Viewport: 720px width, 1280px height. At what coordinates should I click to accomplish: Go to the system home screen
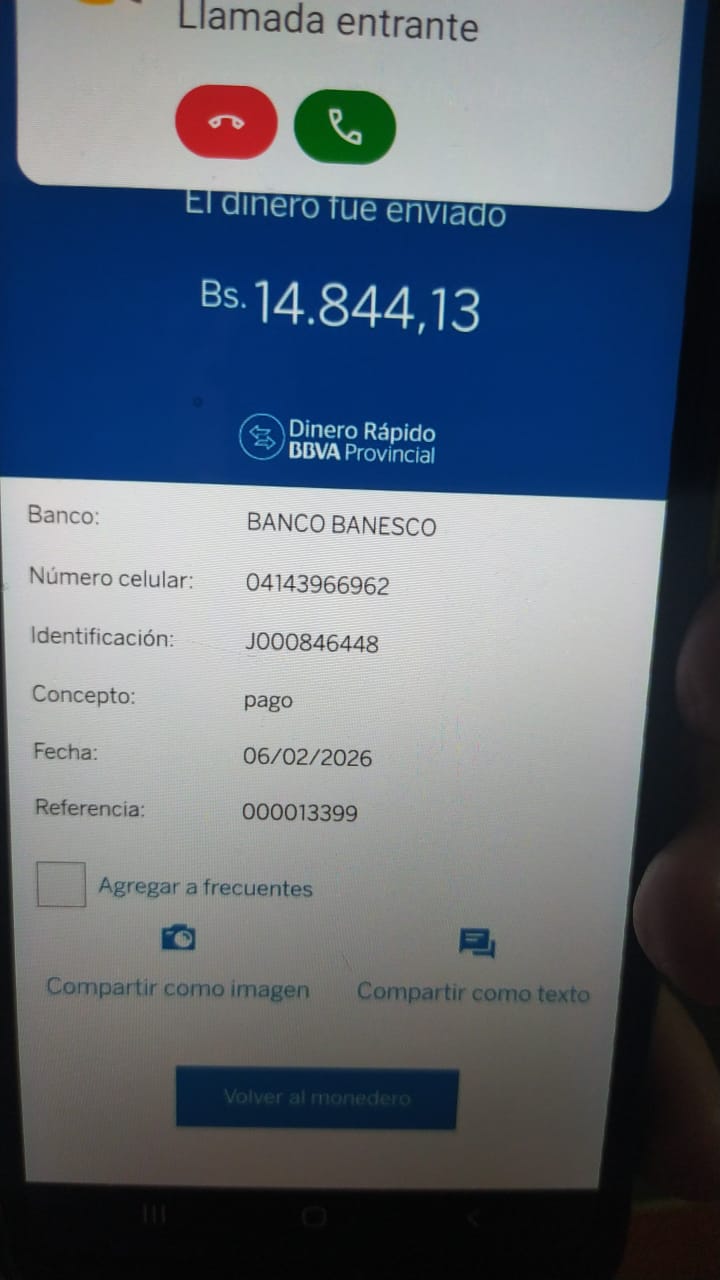point(314,1216)
